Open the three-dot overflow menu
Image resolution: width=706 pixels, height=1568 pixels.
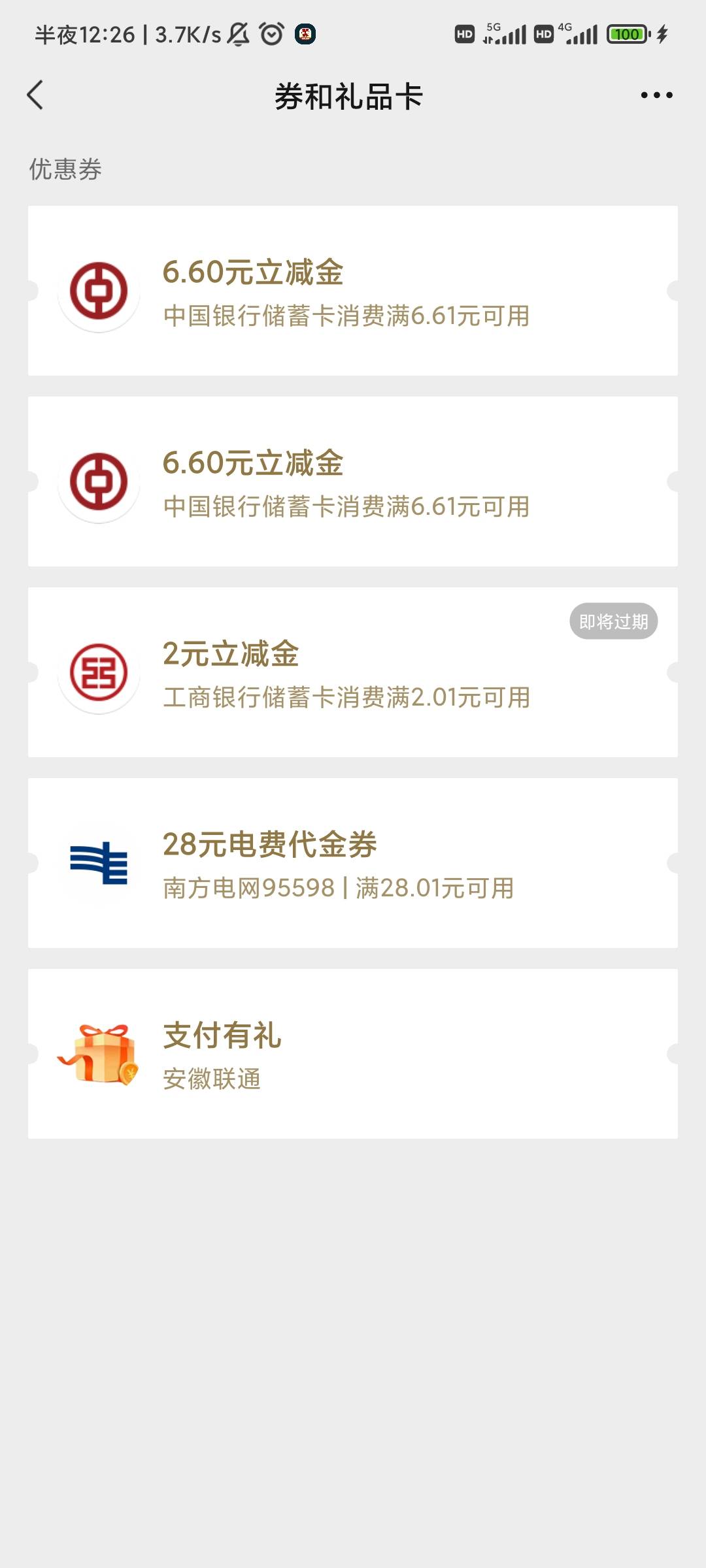tap(656, 95)
